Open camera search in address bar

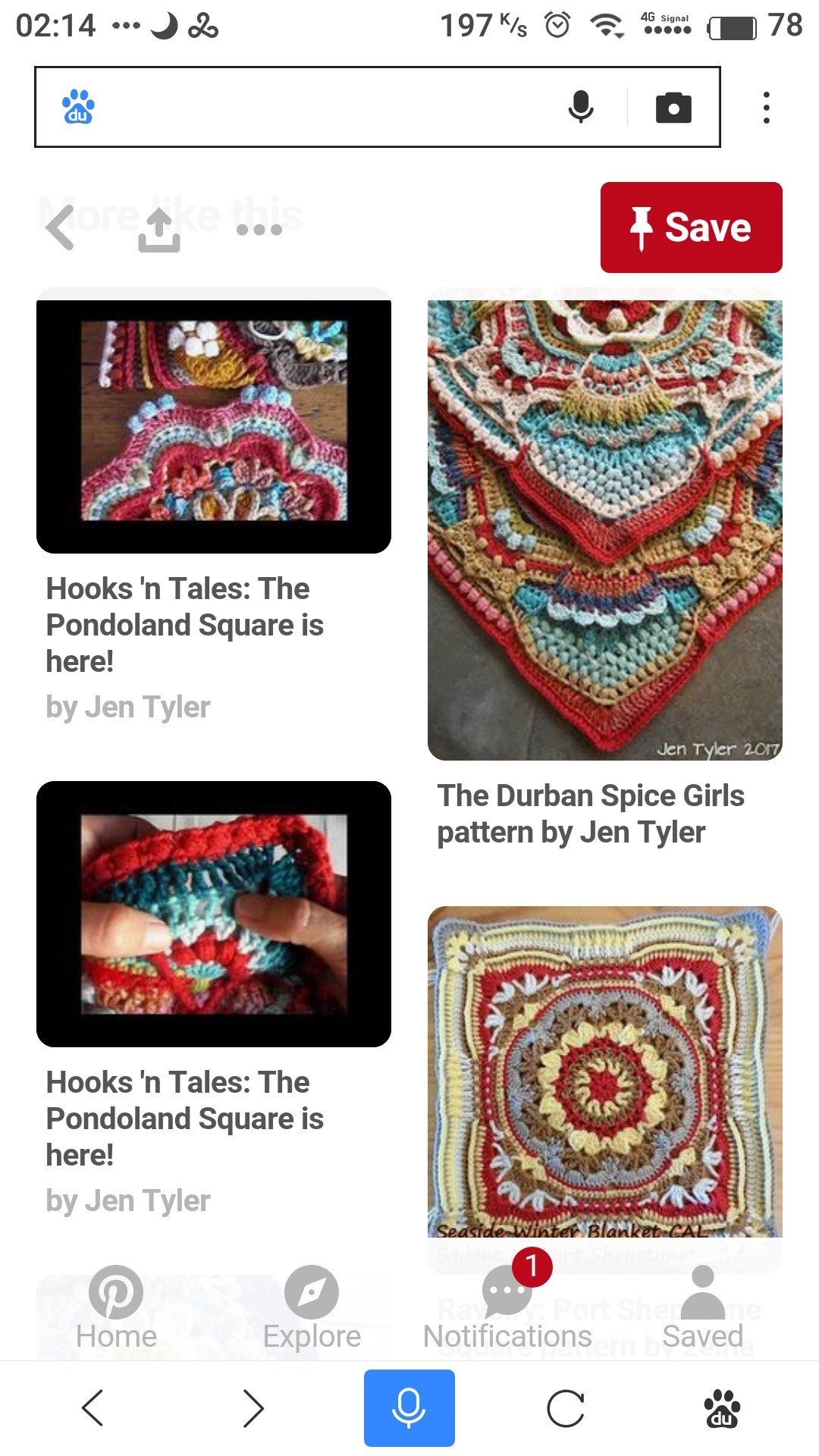673,107
